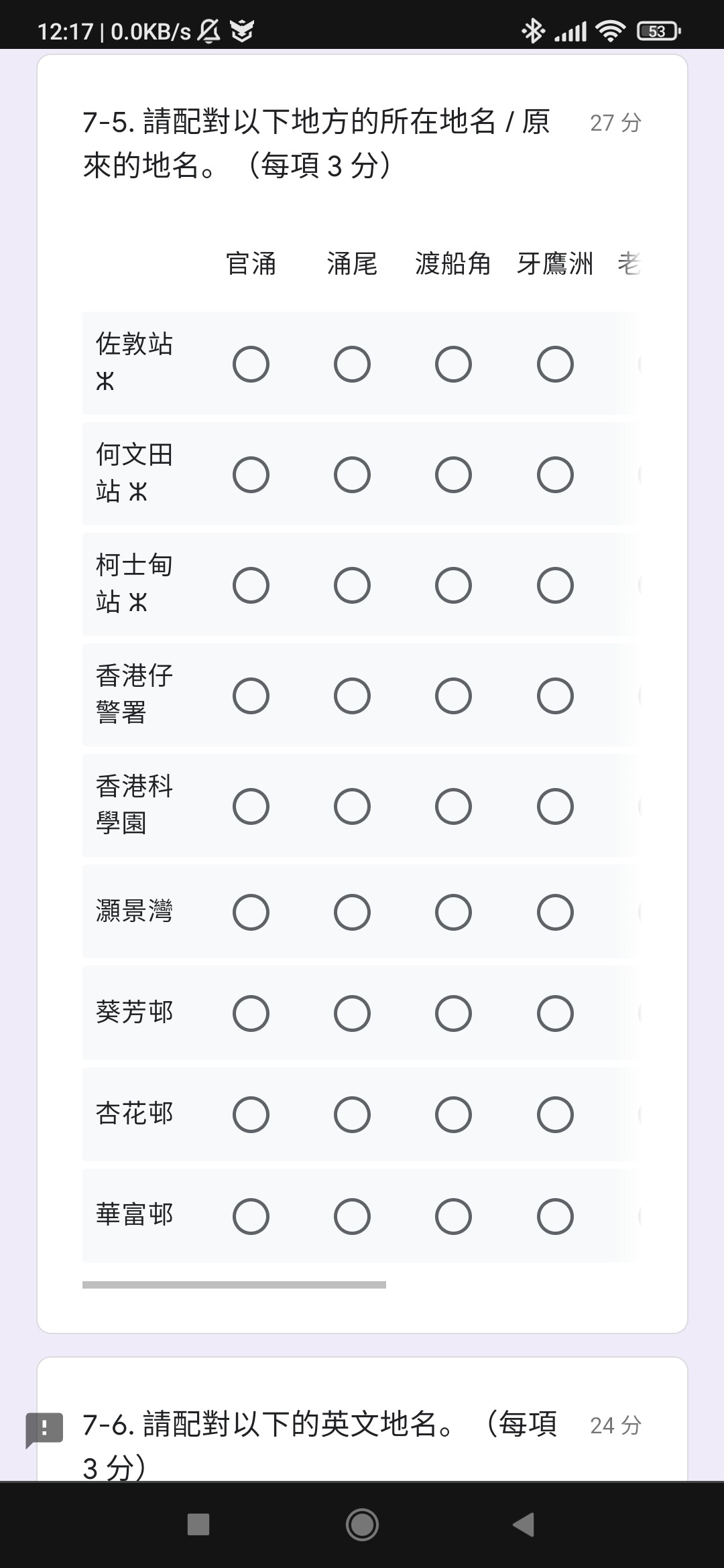The image size is (724, 1568).
Task: Pick 涌尾 for 華富邨
Action: point(352,1216)
